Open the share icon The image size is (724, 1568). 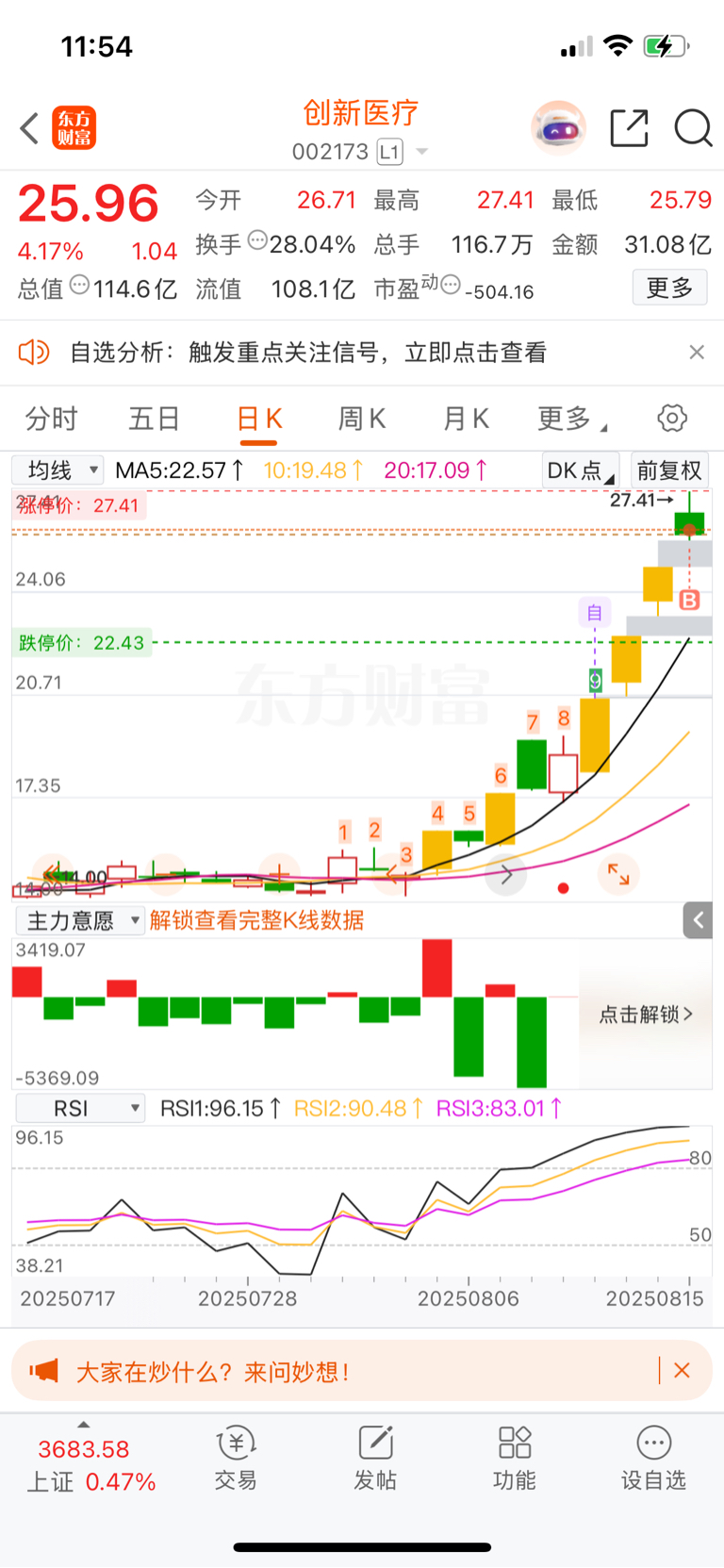pos(629,128)
